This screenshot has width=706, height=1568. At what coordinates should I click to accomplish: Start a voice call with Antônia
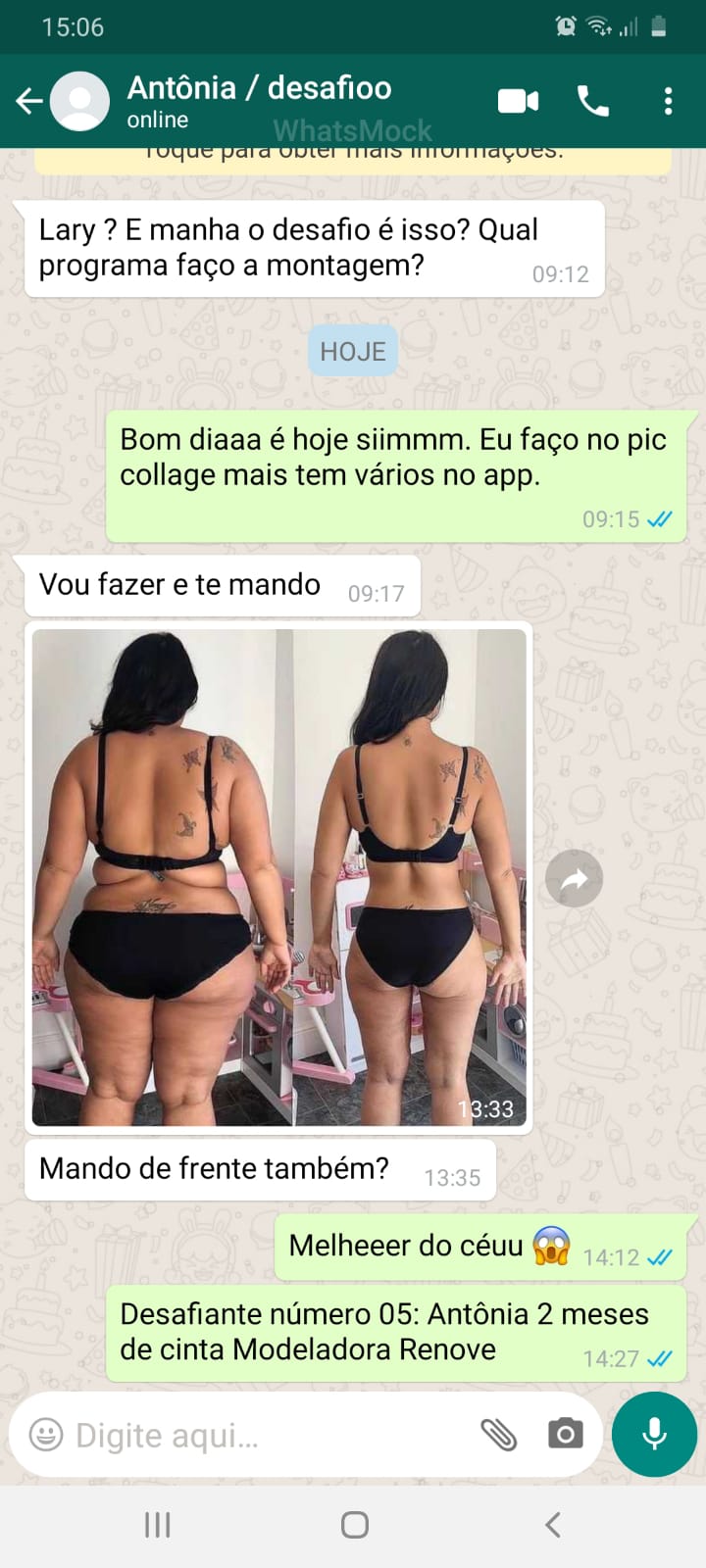(592, 101)
